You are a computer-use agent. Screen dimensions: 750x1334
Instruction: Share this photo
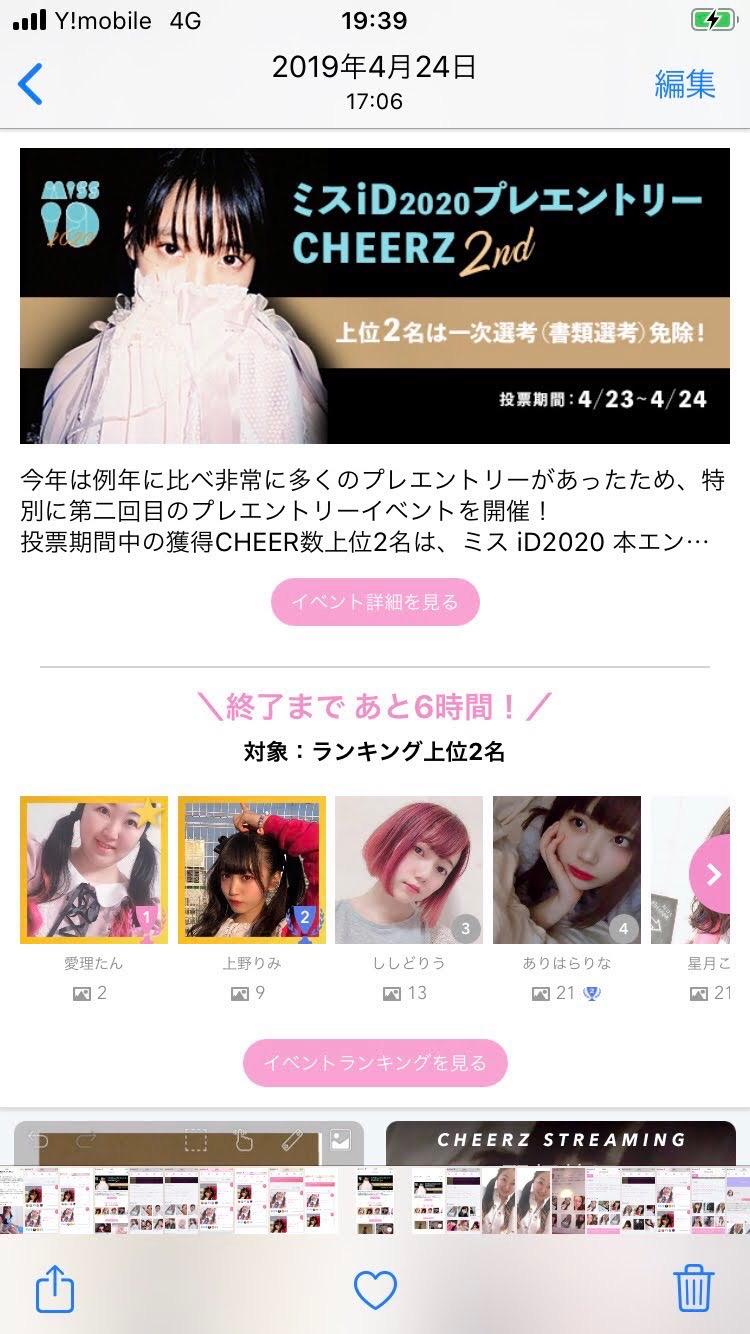(x=55, y=1289)
